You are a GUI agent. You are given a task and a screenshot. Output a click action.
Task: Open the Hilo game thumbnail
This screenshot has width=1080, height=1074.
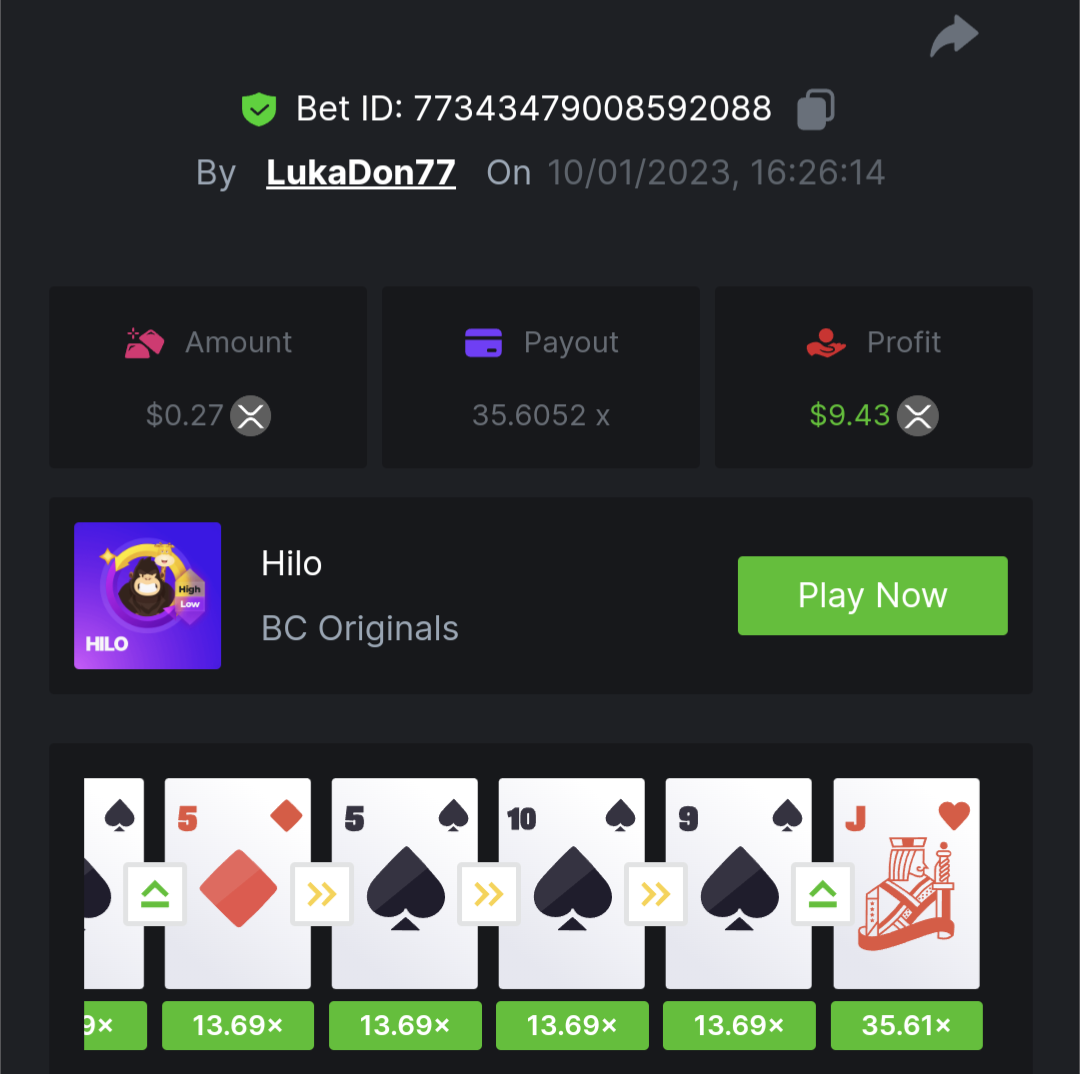click(x=148, y=596)
